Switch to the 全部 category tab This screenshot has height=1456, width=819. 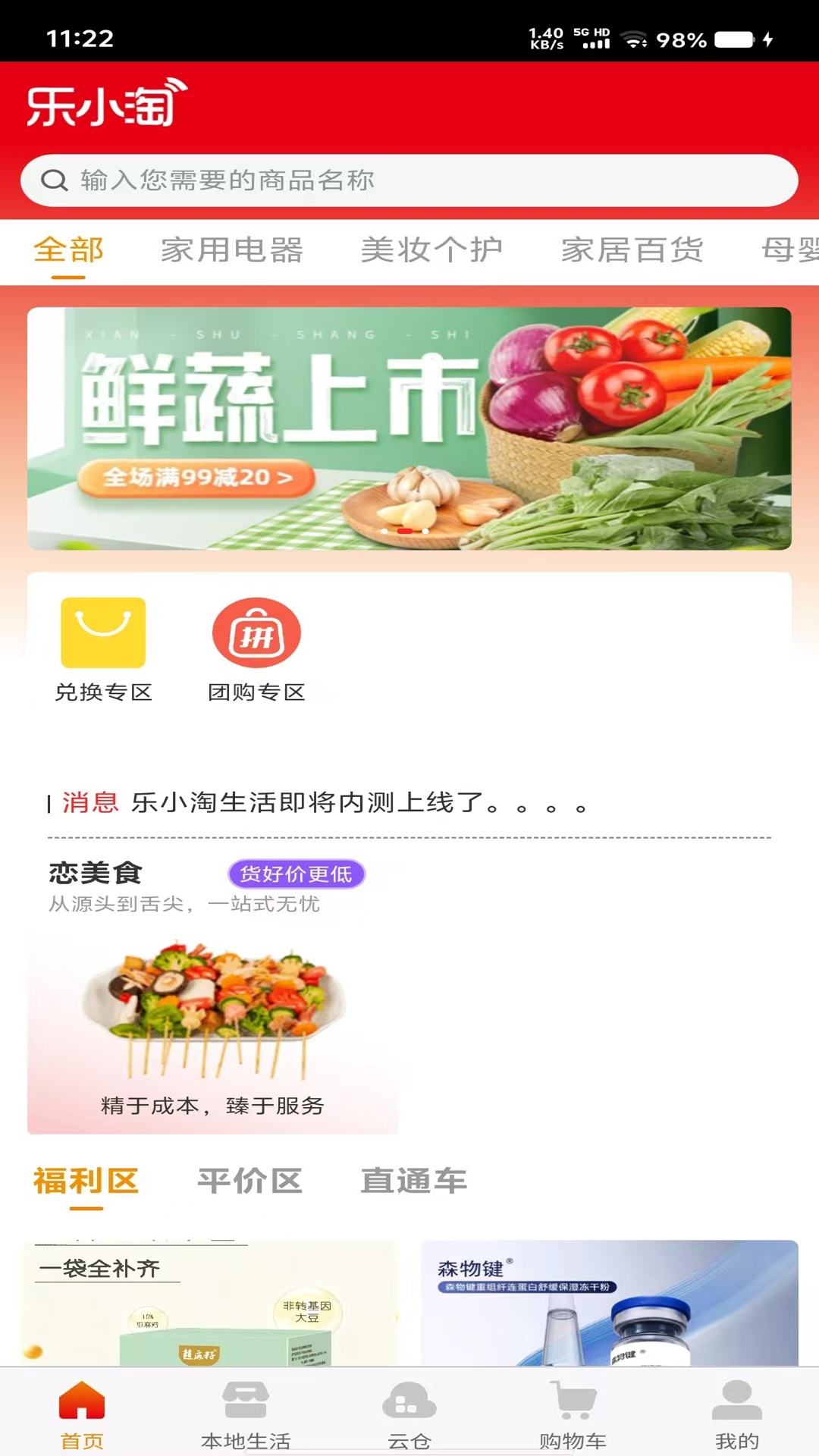68,249
